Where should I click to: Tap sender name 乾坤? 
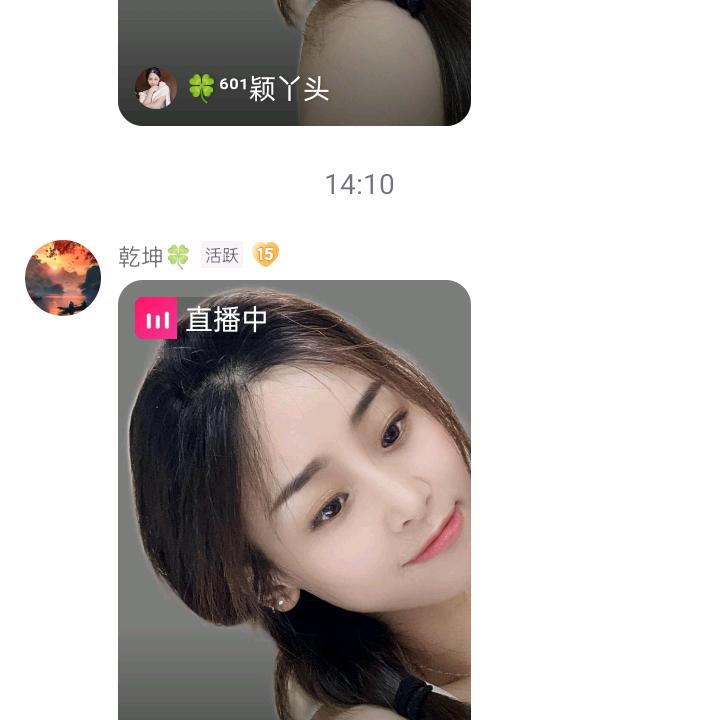(x=141, y=256)
